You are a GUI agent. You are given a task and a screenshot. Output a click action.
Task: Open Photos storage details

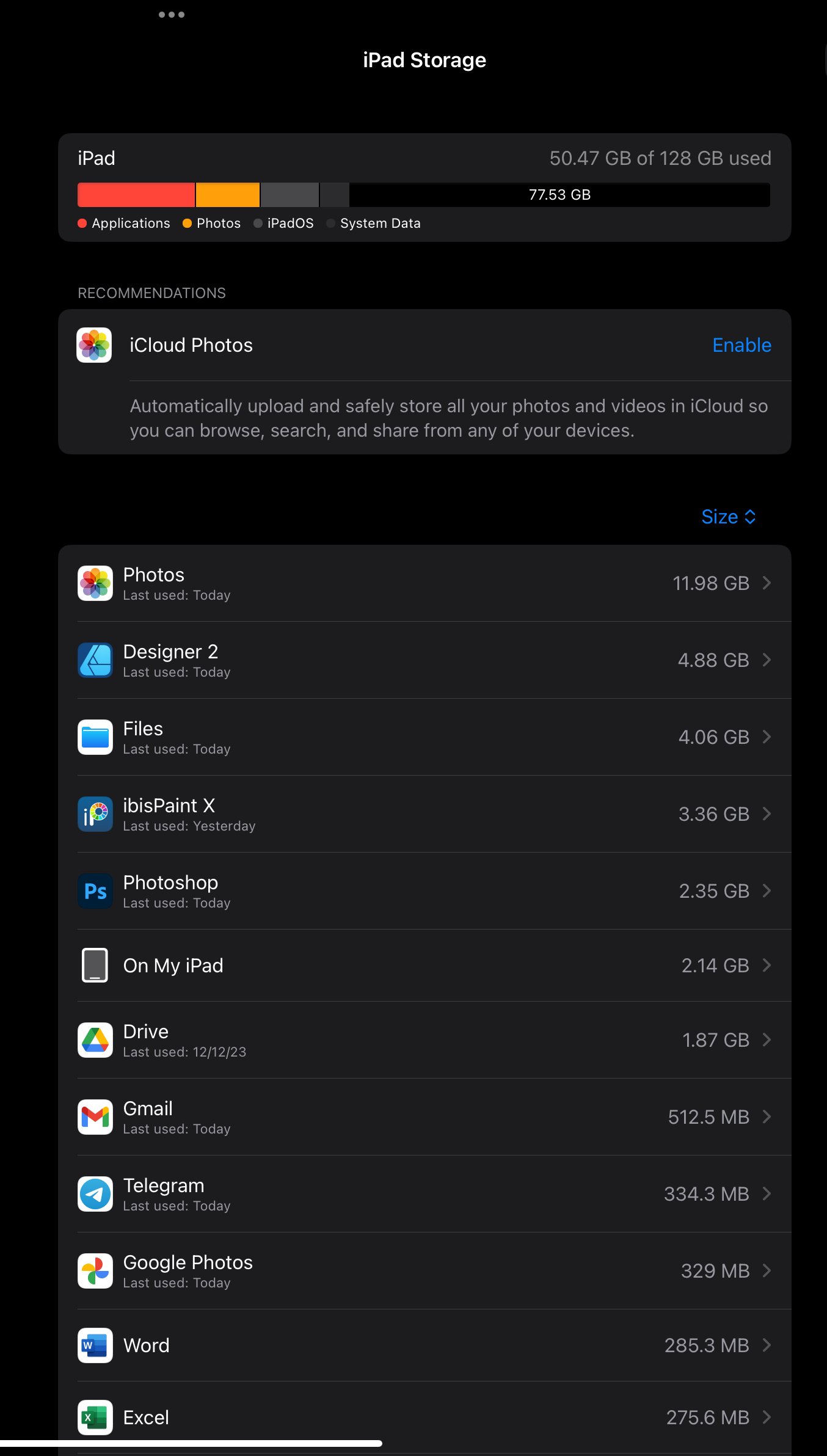tap(424, 583)
